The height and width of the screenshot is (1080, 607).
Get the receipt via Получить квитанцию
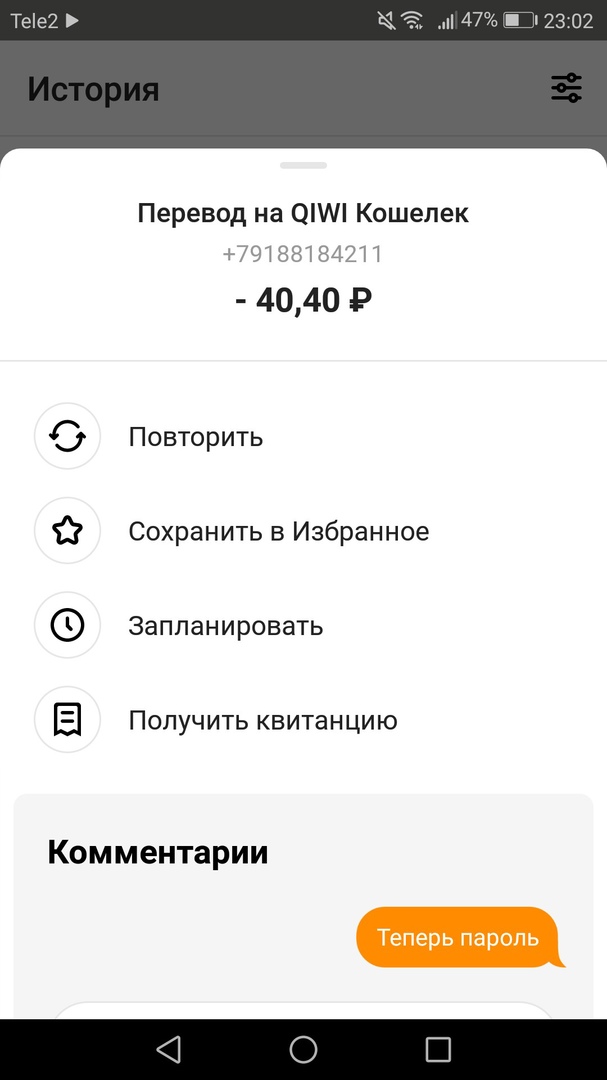[262, 720]
